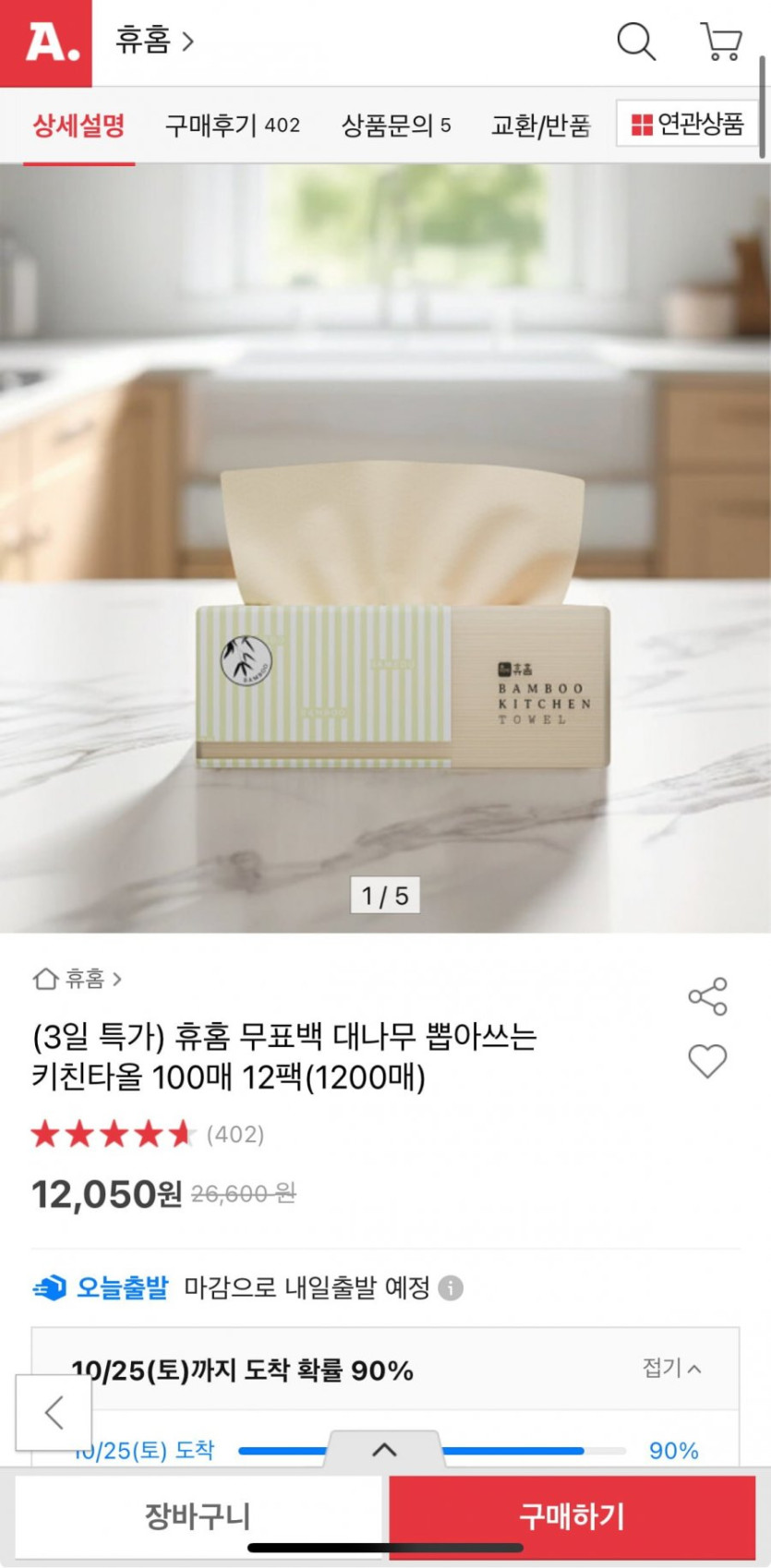Share this product
The height and width of the screenshot is (1568, 771).
point(708,996)
